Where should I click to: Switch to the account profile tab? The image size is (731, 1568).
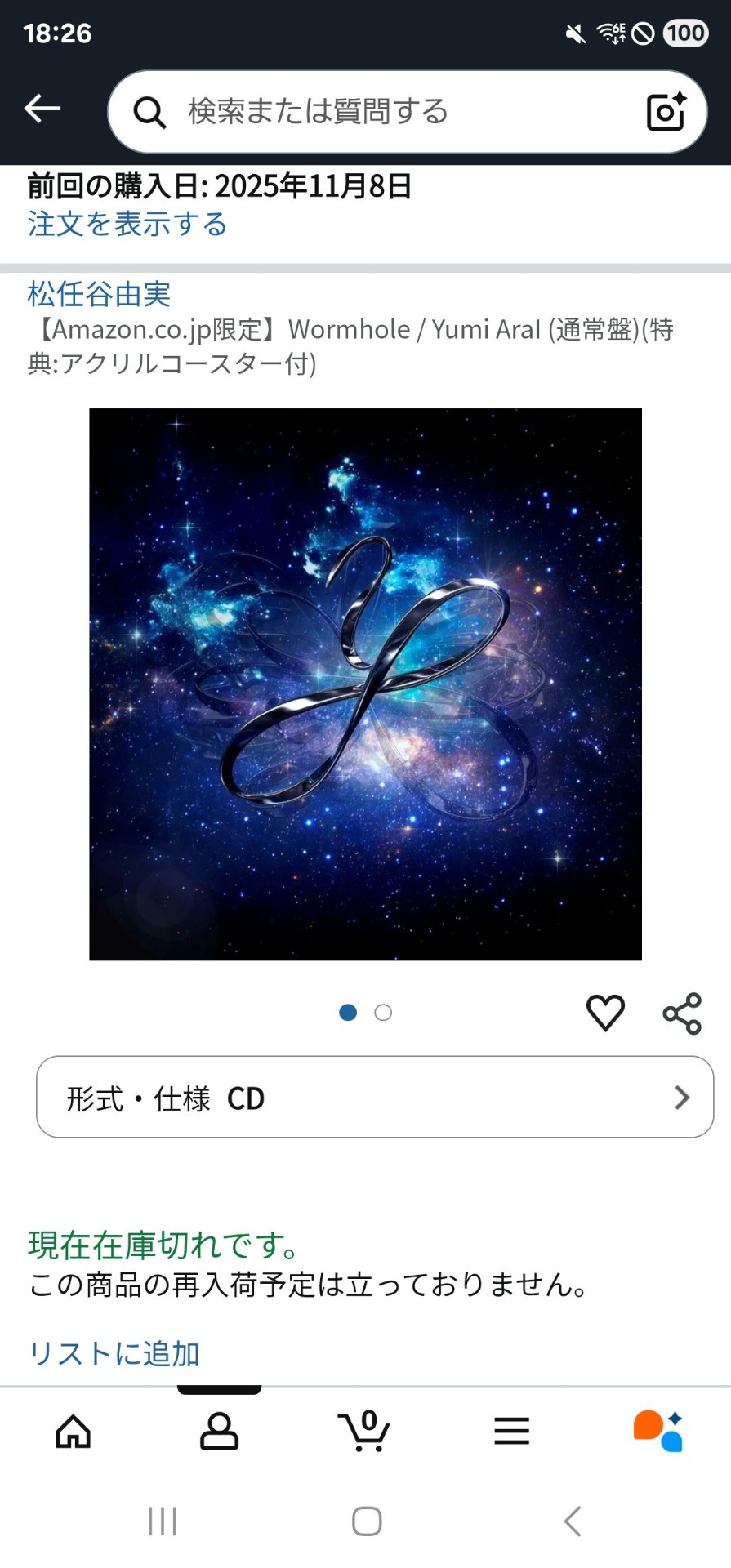click(x=219, y=1432)
